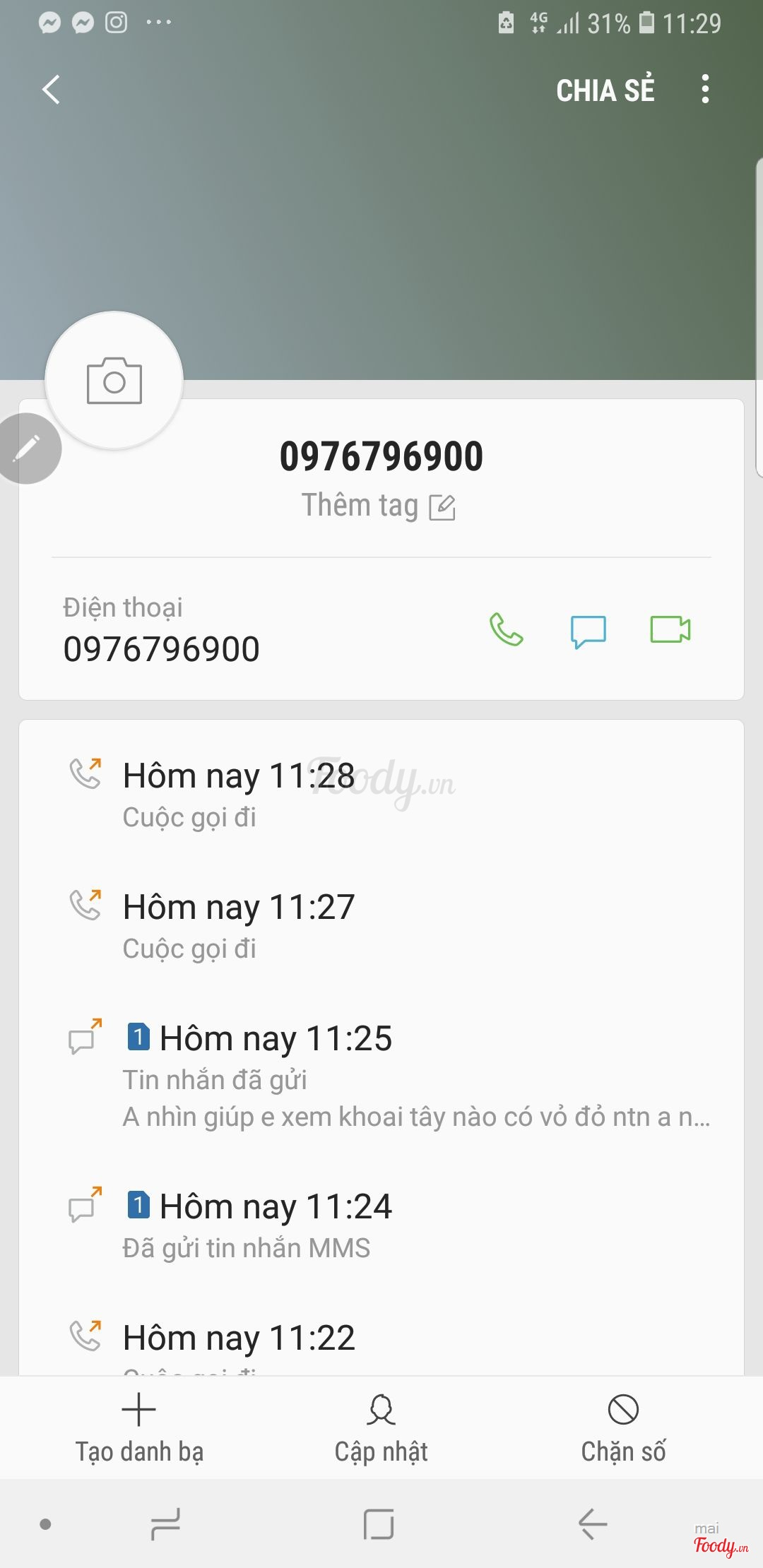Start a video call with camera icon
The height and width of the screenshot is (1568, 763).
click(670, 629)
